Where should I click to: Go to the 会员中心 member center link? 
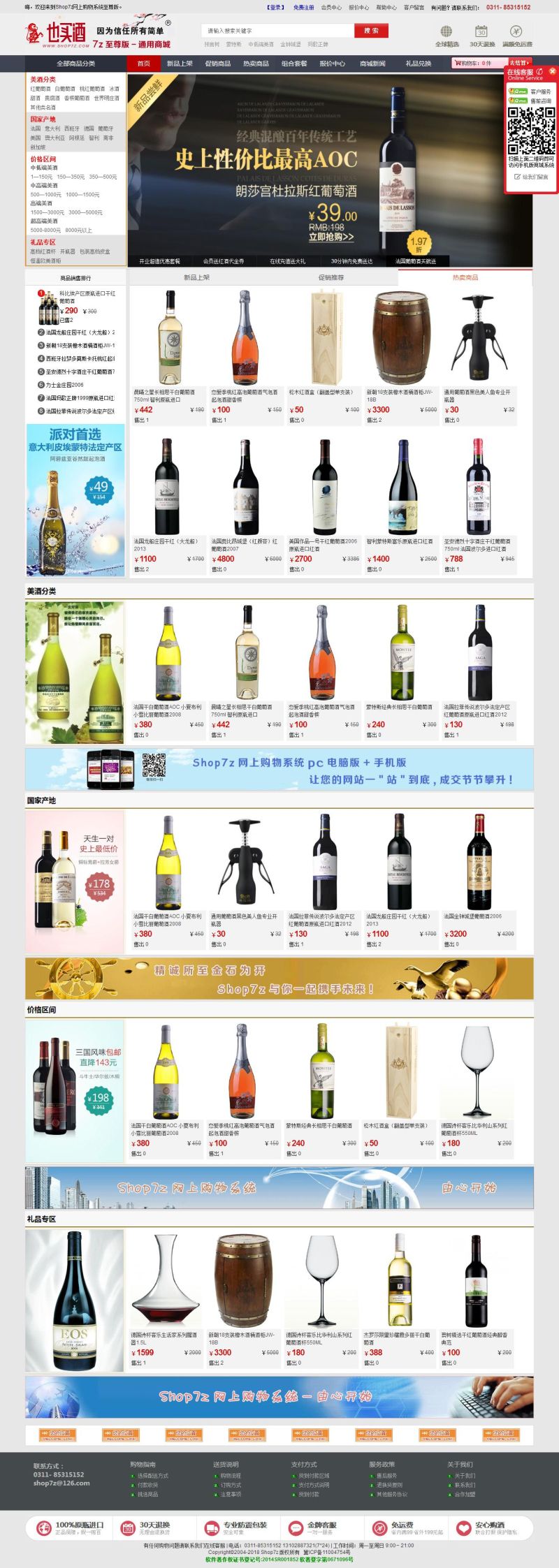(x=331, y=8)
